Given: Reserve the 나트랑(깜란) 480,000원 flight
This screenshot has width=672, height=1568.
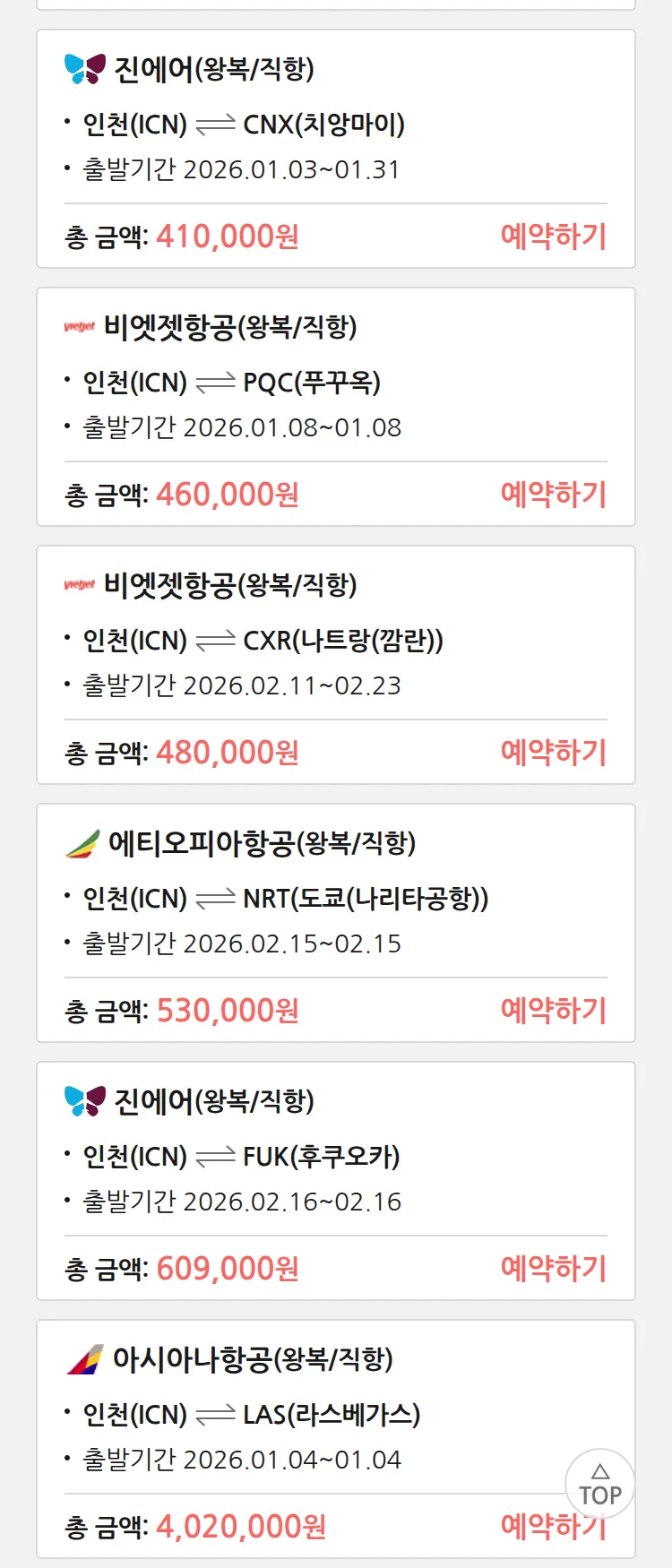Looking at the screenshot, I should click(553, 753).
